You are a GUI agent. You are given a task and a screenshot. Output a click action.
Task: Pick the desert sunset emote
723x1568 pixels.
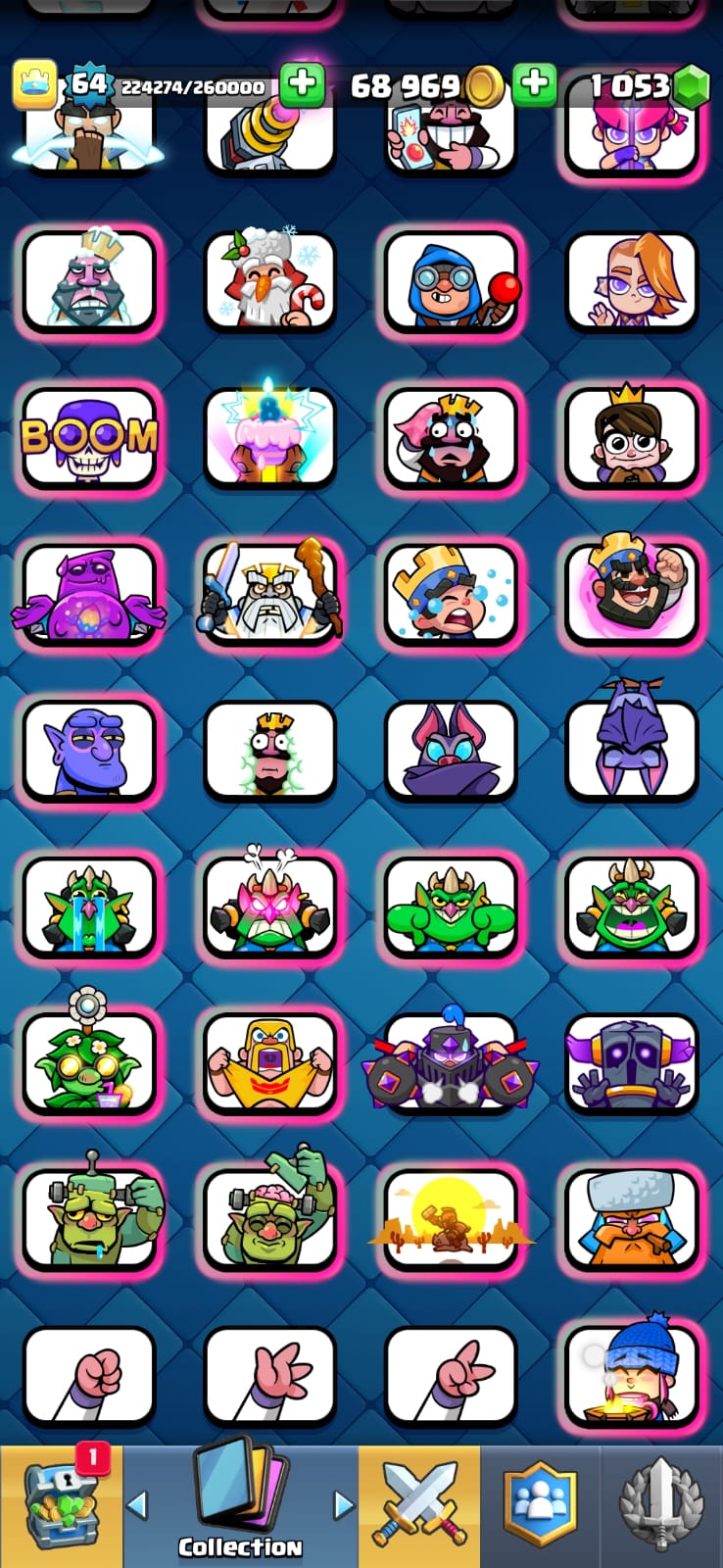click(x=451, y=1221)
